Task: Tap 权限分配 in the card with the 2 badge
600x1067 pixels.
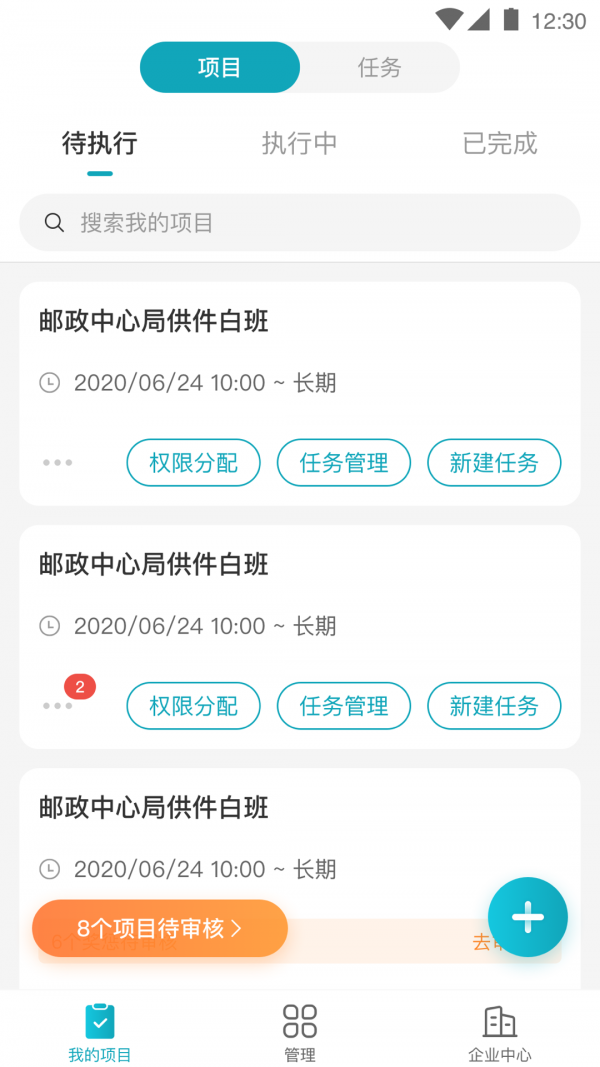Action: tap(193, 706)
